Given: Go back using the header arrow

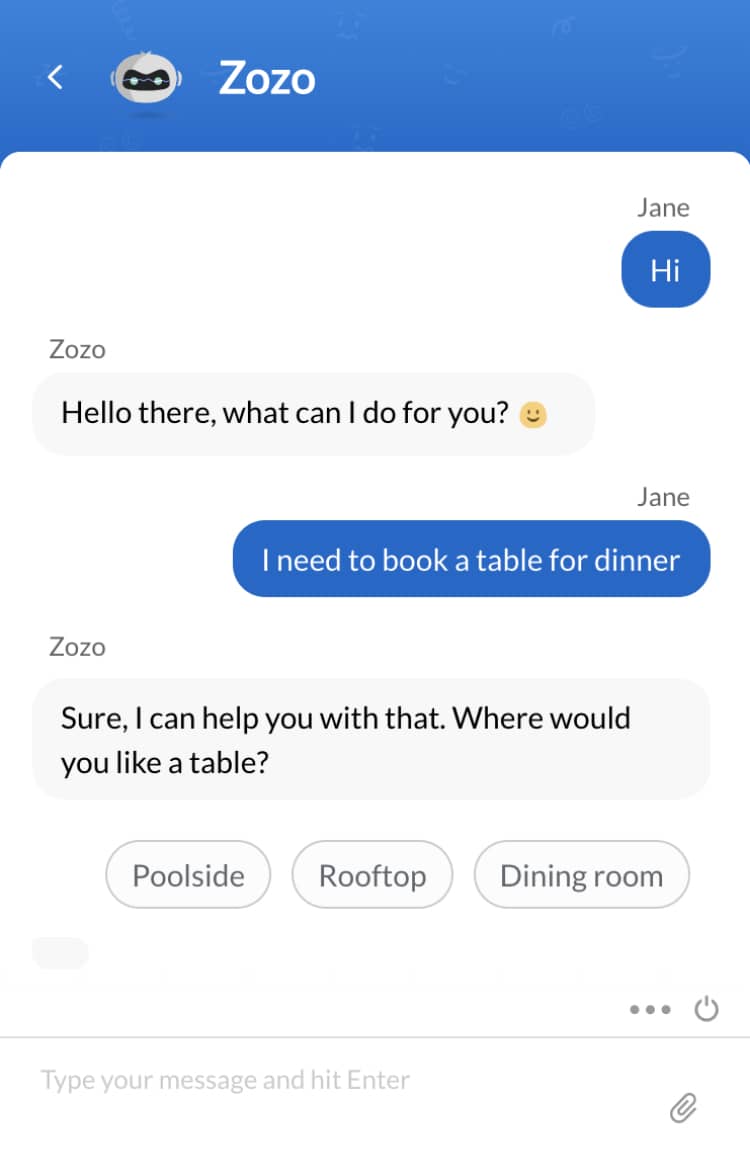Looking at the screenshot, I should point(55,77).
